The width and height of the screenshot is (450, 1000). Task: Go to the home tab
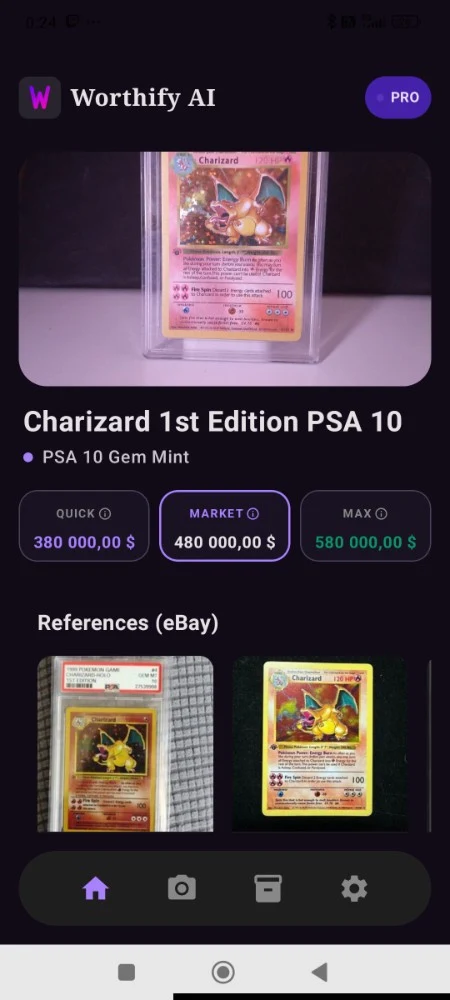point(96,888)
